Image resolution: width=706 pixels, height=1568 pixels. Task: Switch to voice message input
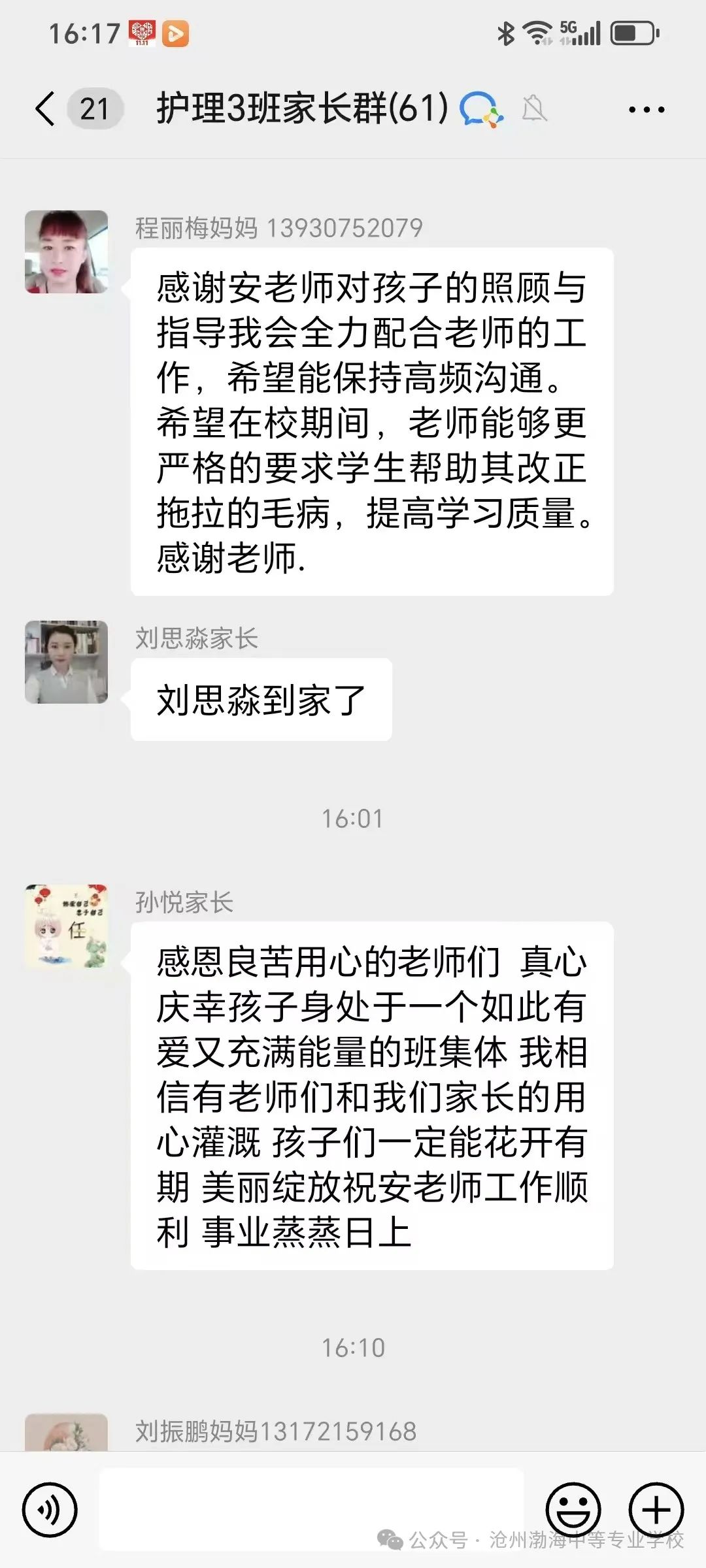coord(50,1510)
